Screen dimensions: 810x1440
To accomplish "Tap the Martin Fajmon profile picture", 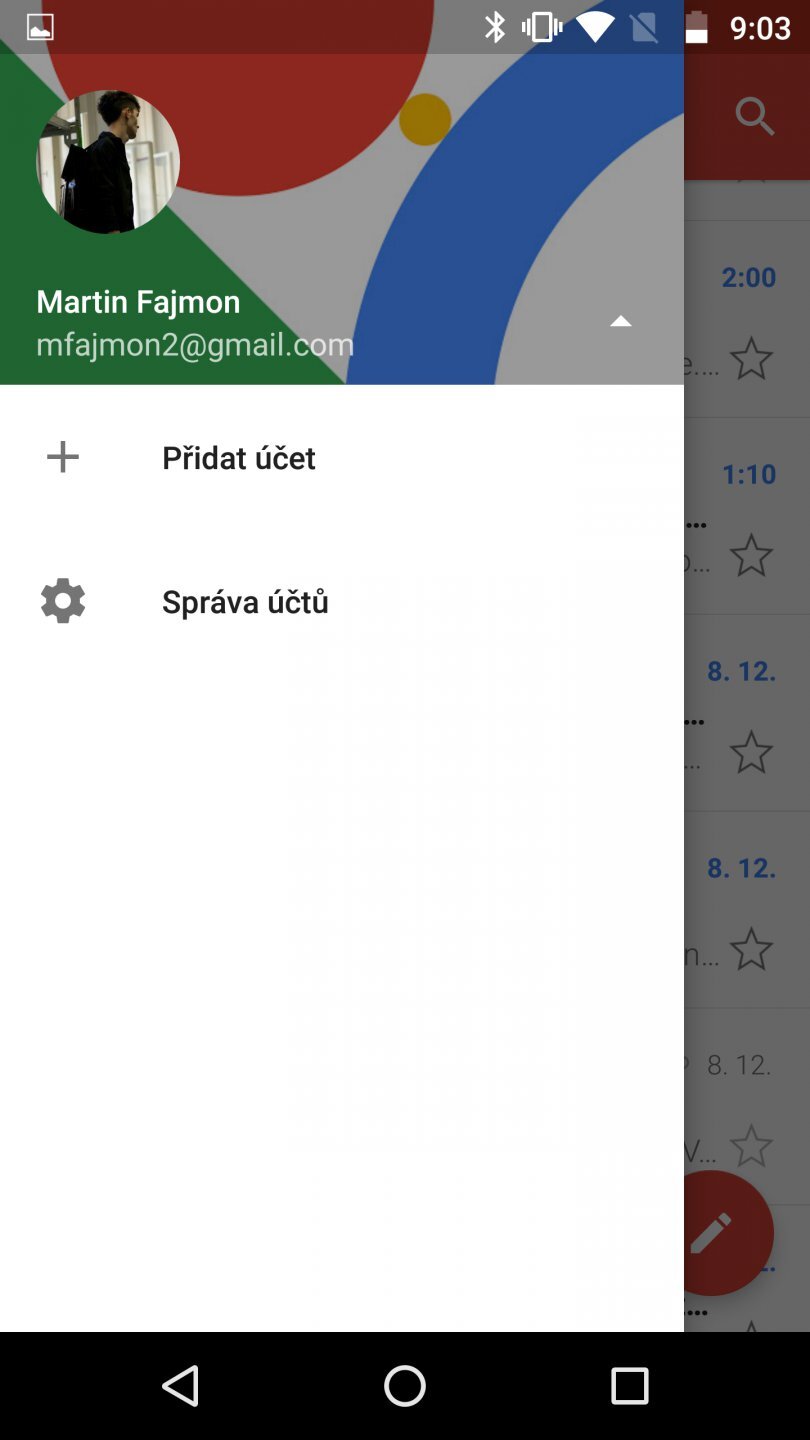I will pos(108,162).
